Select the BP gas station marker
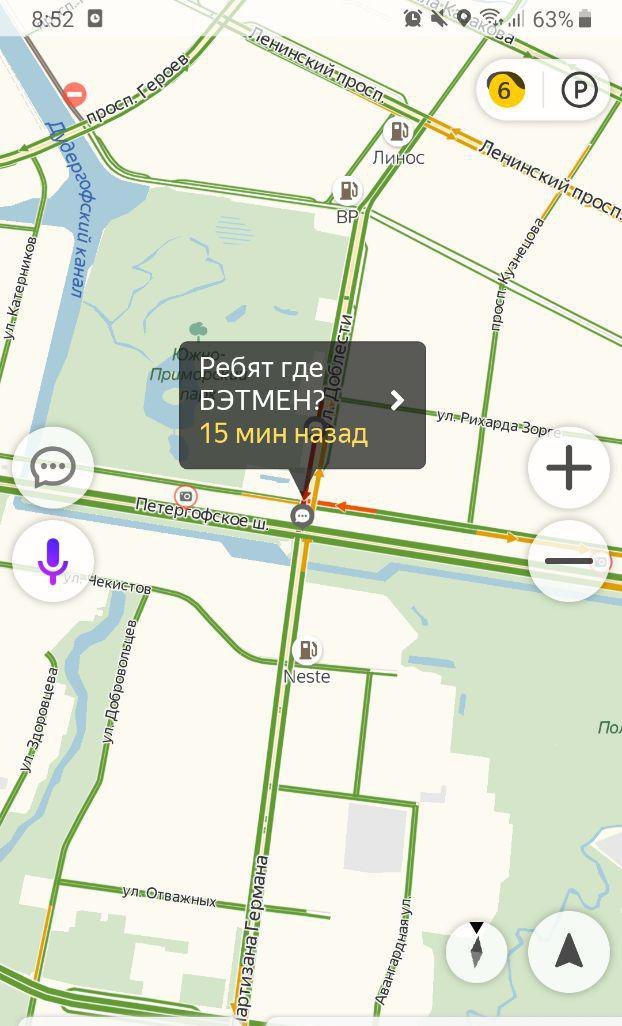622x1026 pixels. click(347, 190)
